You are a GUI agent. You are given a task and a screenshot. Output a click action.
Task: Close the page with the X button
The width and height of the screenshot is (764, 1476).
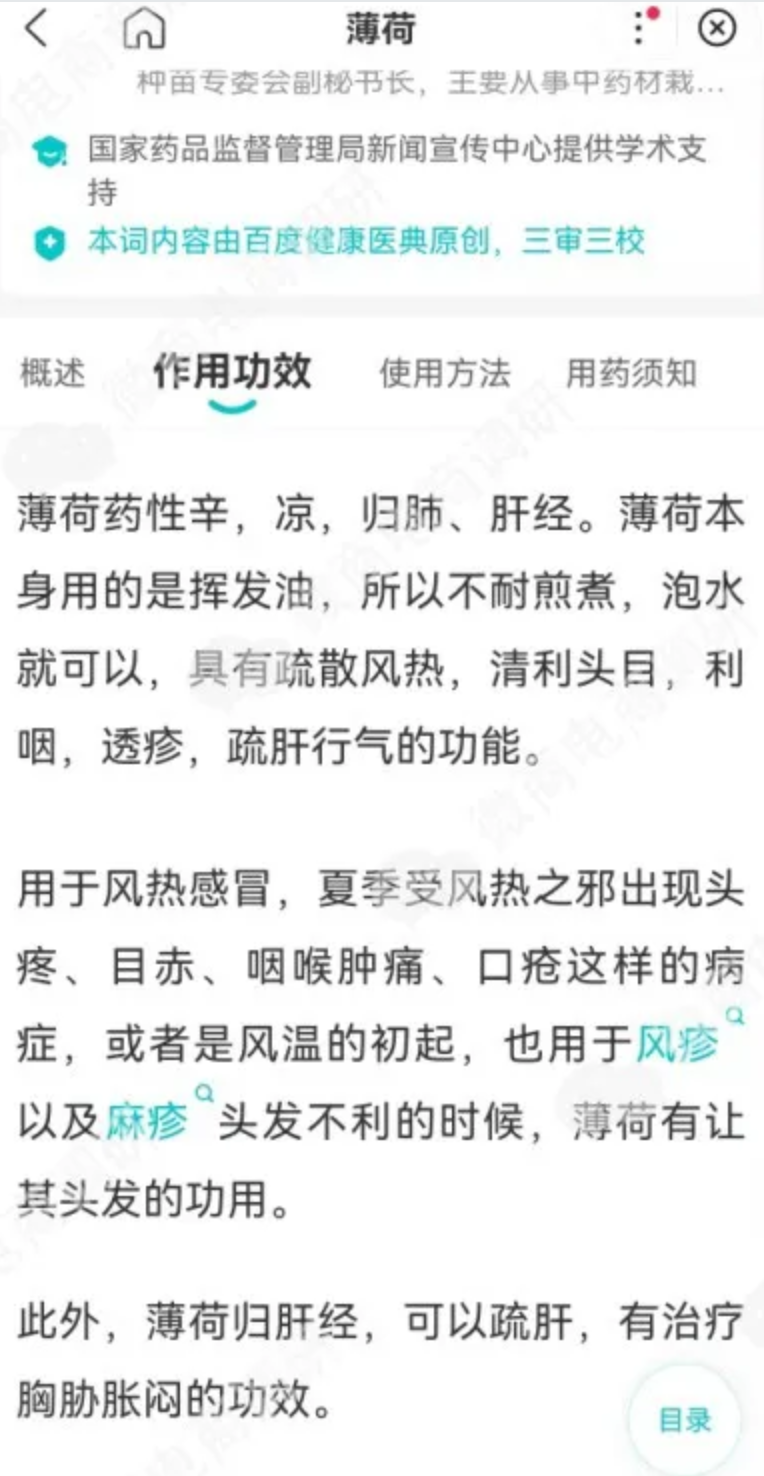(x=716, y=29)
